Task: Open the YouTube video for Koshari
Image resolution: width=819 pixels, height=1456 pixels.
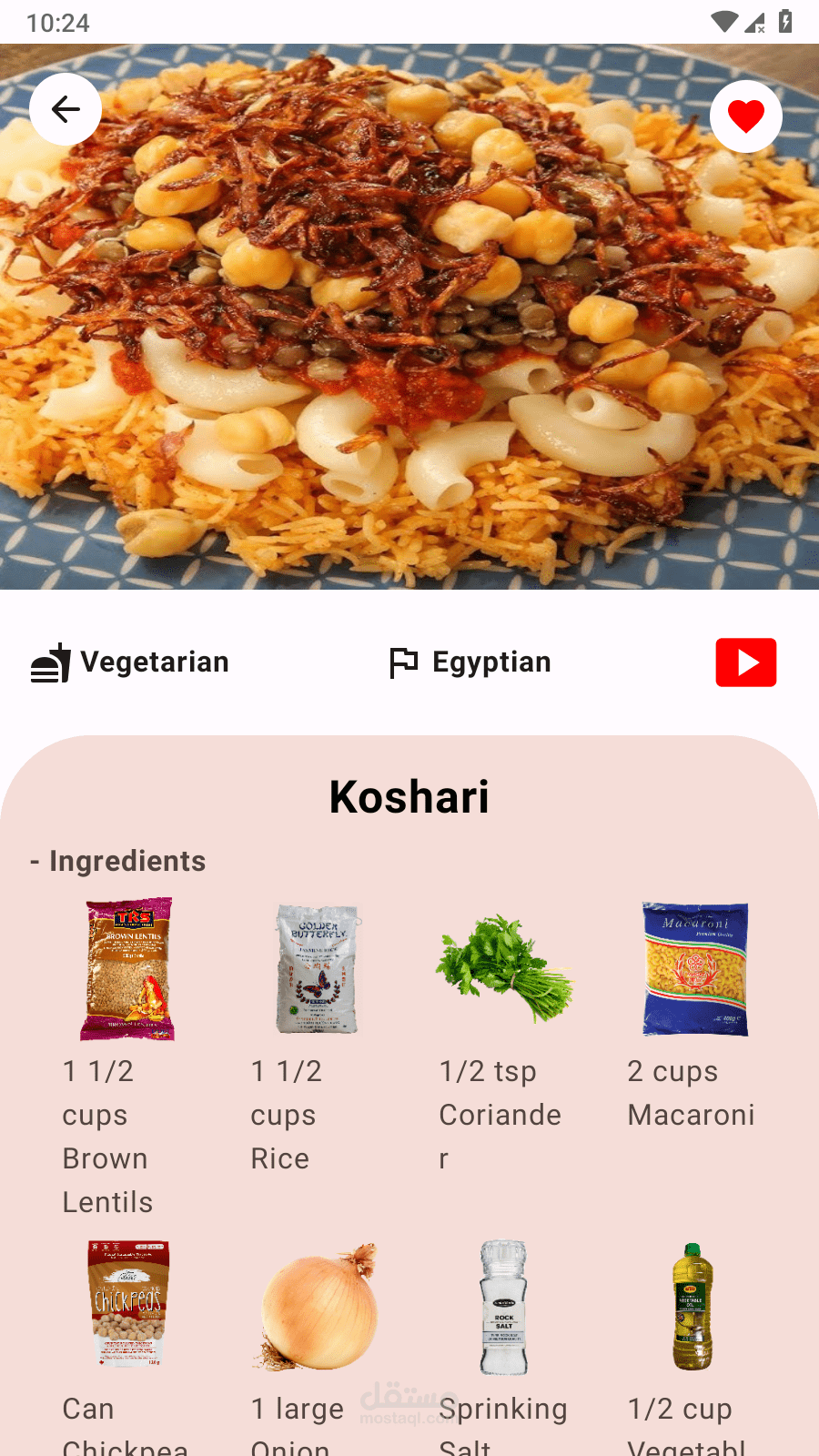Action: pyautogui.click(x=745, y=662)
